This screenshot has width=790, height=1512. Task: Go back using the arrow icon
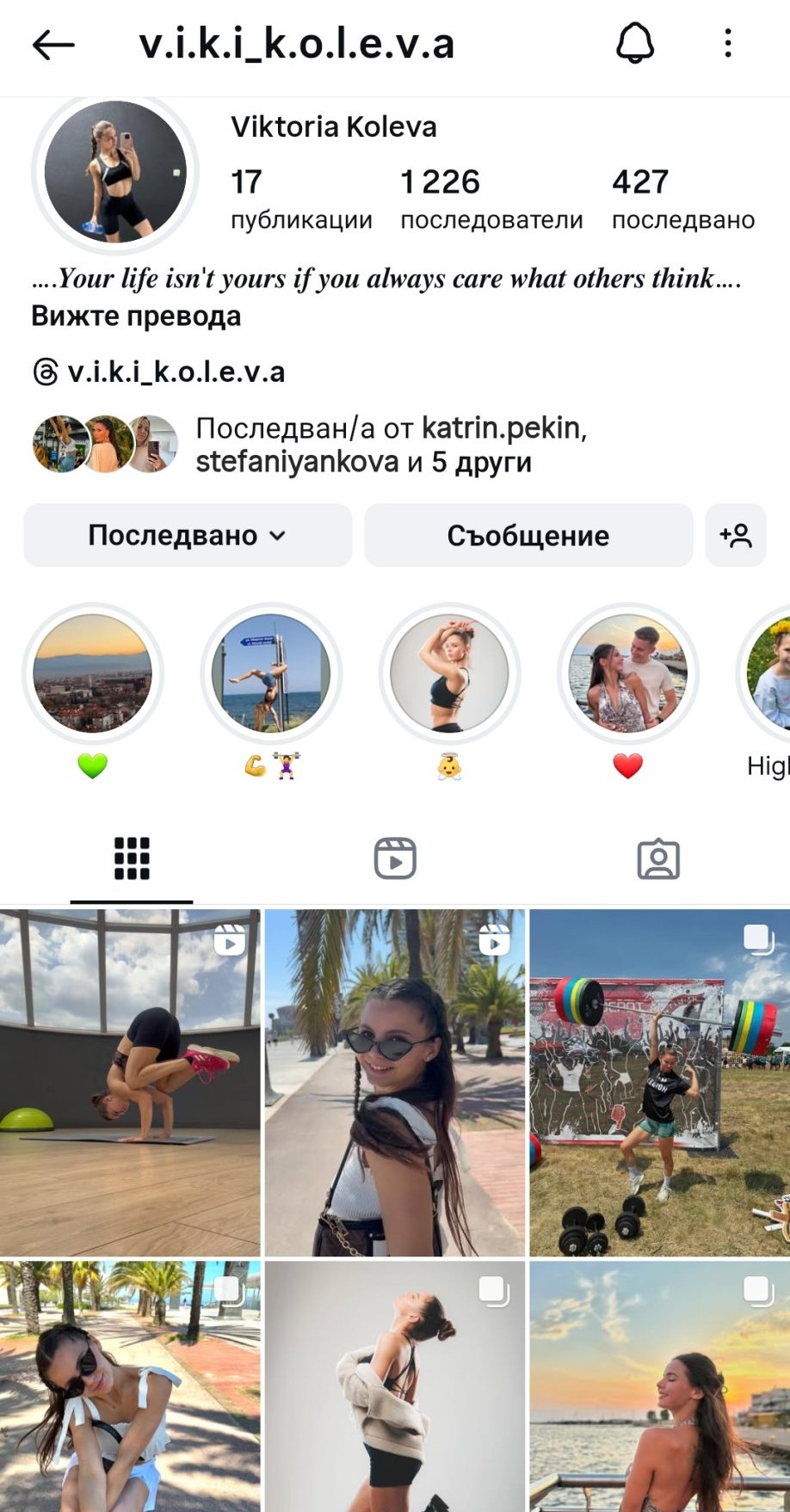tap(53, 45)
